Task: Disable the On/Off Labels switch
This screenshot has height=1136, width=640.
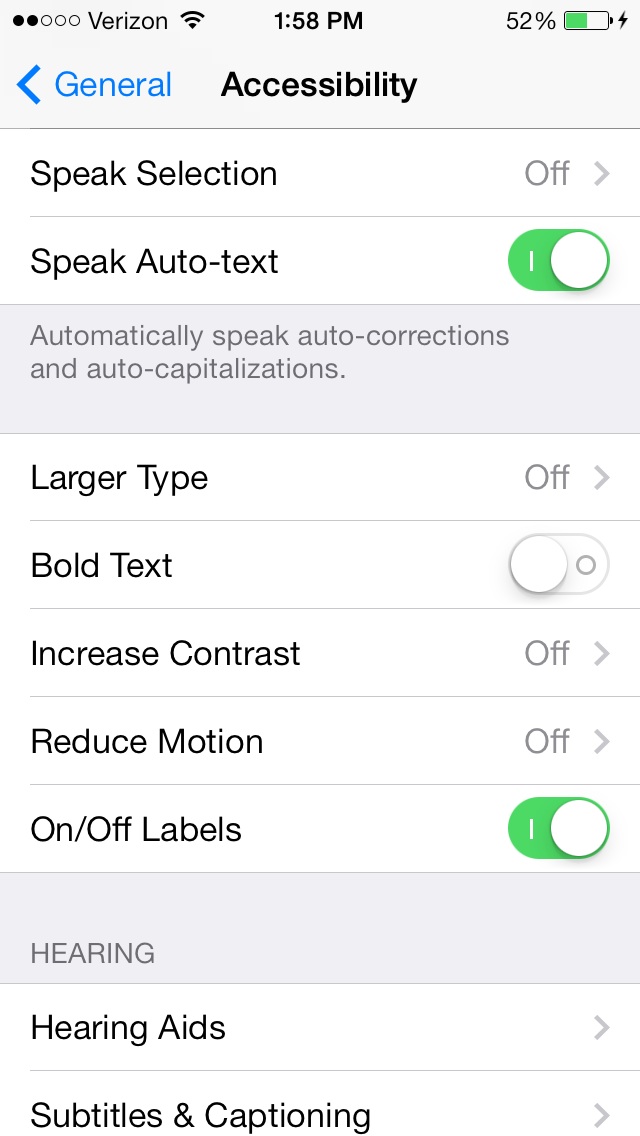Action: point(559,829)
